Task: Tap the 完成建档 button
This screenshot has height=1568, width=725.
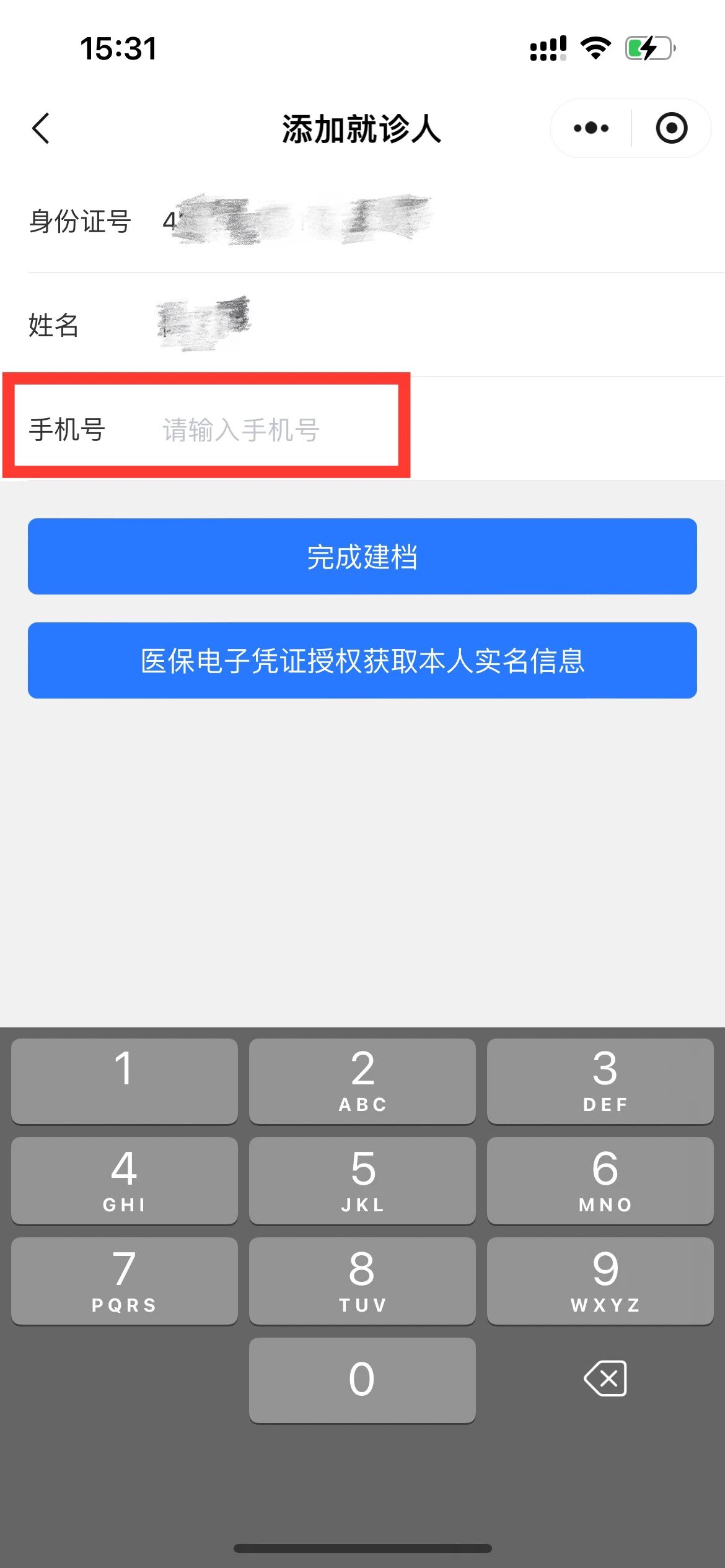Action: click(x=362, y=556)
